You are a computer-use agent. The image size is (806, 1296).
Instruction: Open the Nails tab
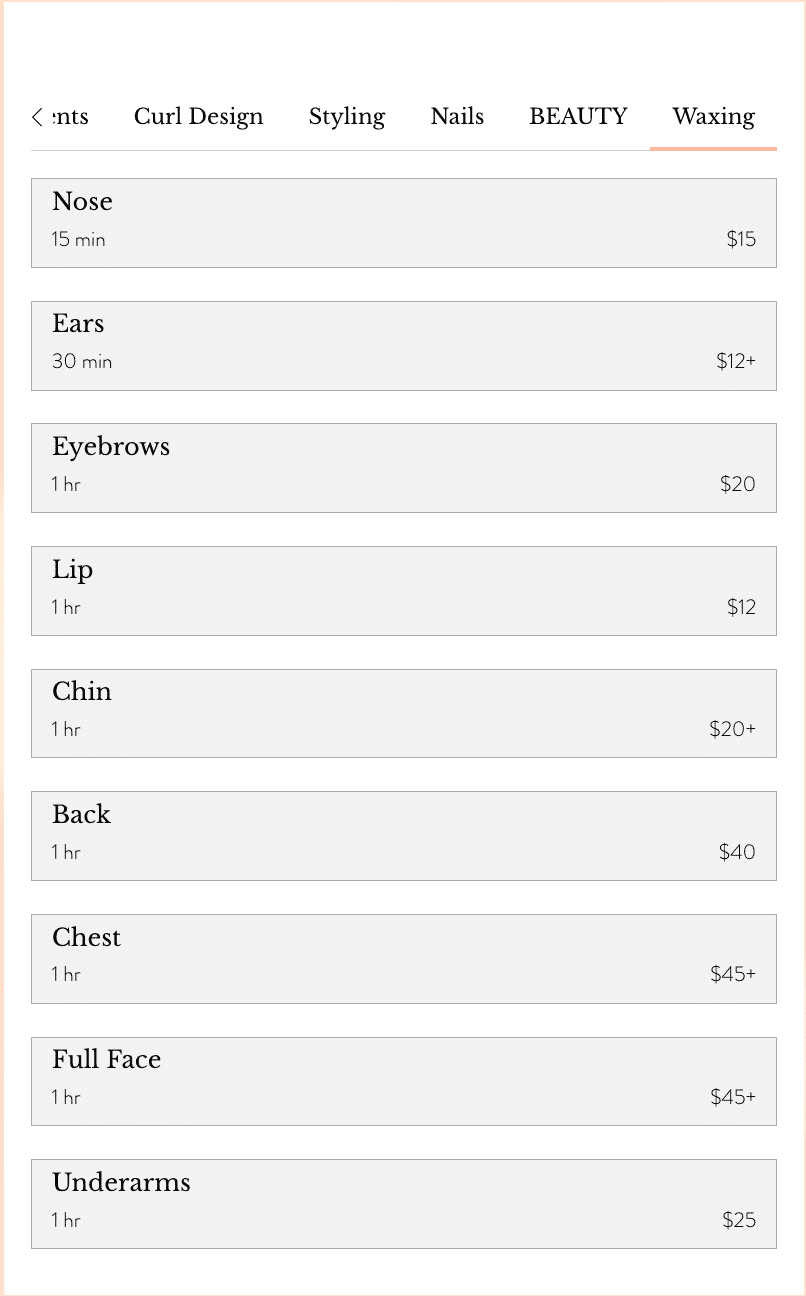pos(457,117)
